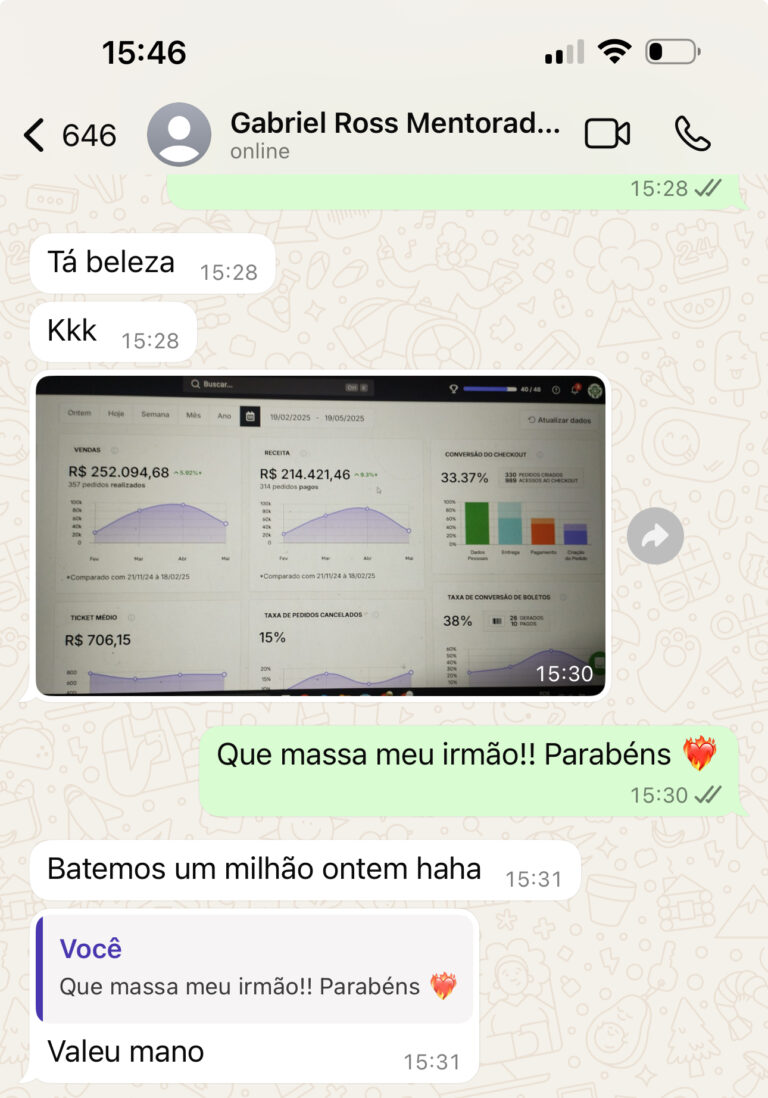Open Gabriel Ross contact info
This screenshot has height=1098, width=768.
tap(394, 134)
